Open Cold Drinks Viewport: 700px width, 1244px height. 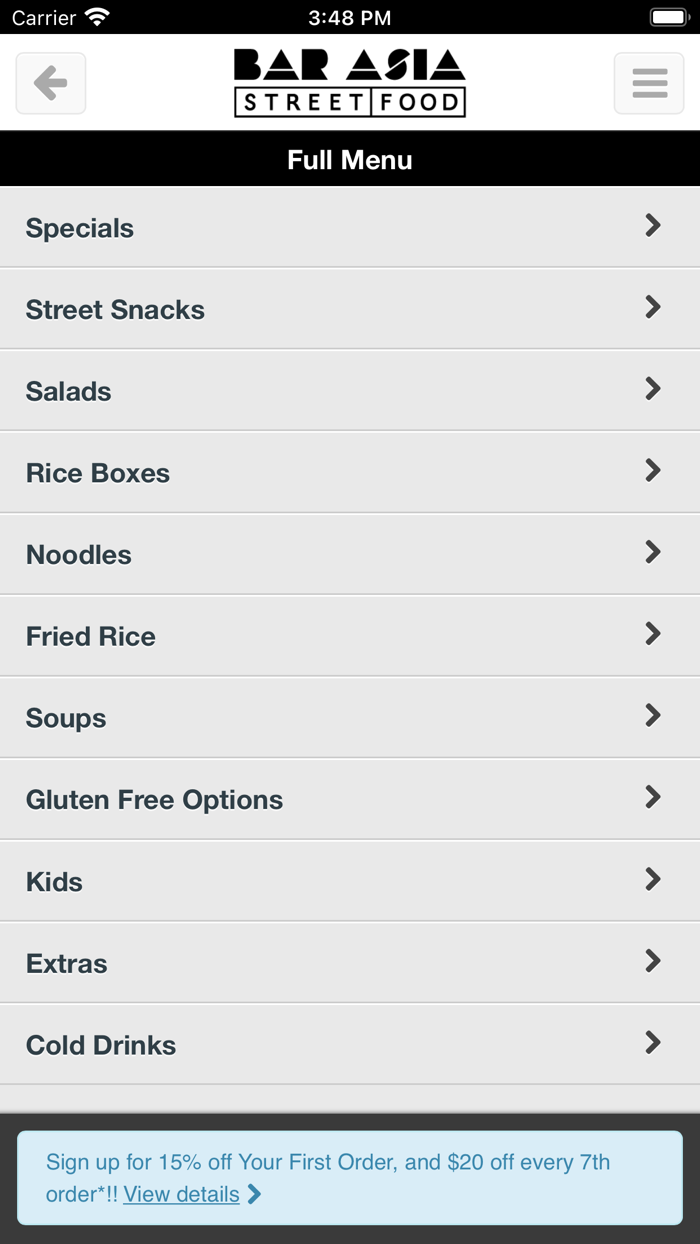tap(350, 1045)
